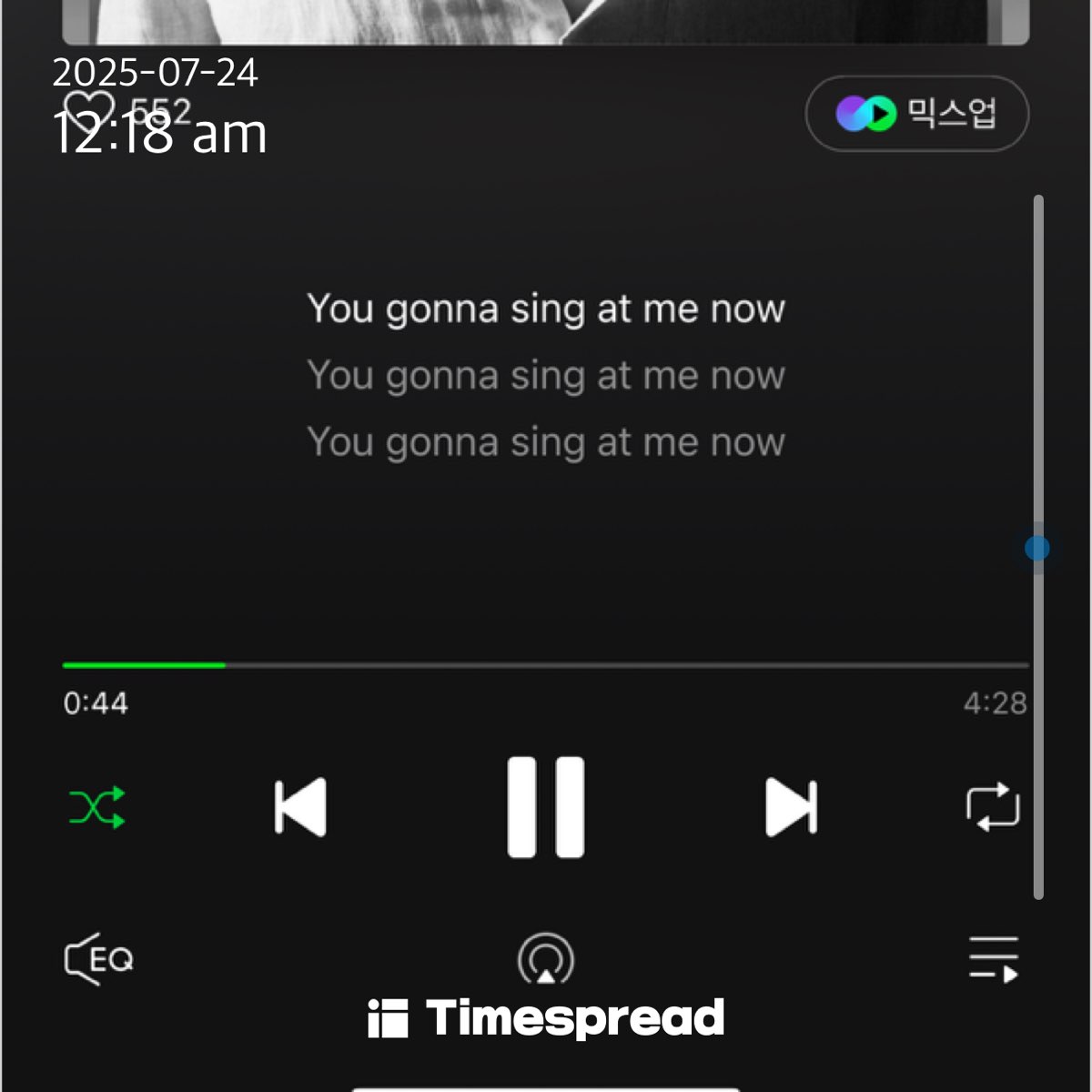This screenshot has height=1092, width=1092.
Task: Toggle shuffle mode off
Action: 97,806
